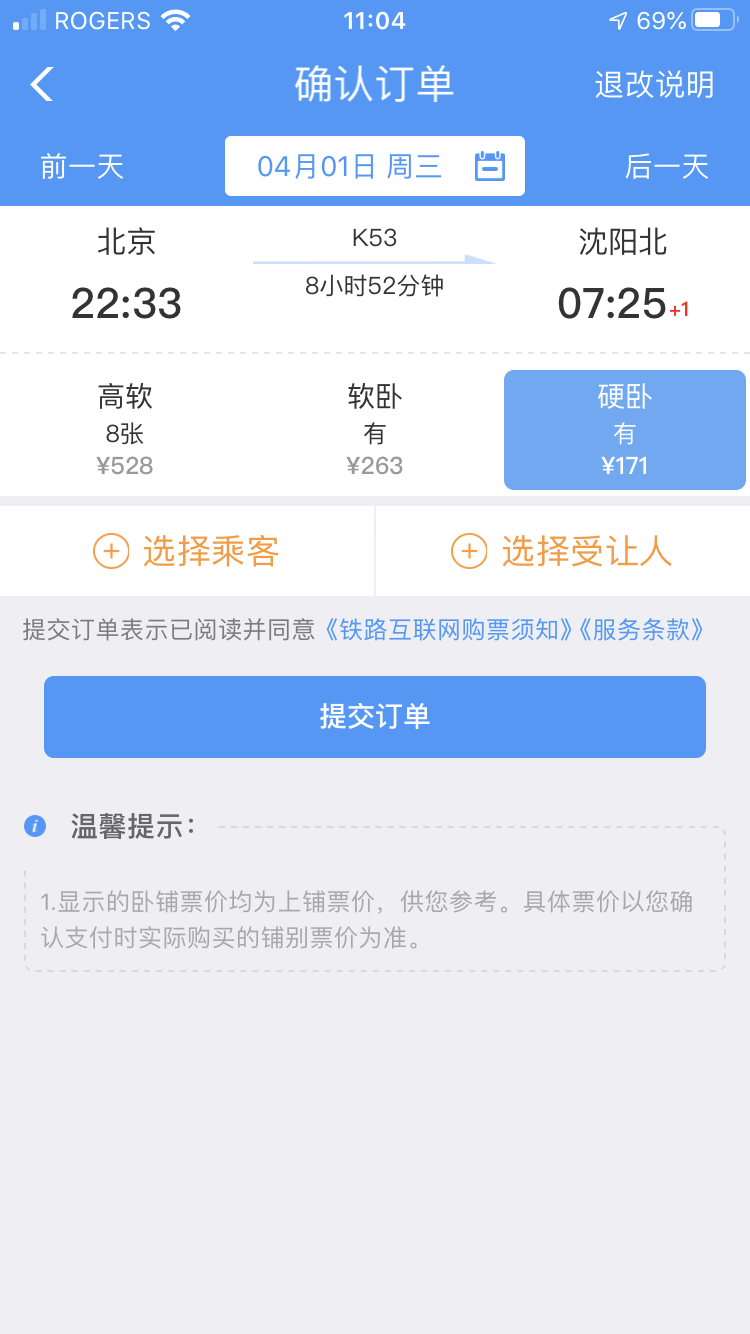
Task: Go back from the 确认订单 screen
Action: pyautogui.click(x=42, y=85)
